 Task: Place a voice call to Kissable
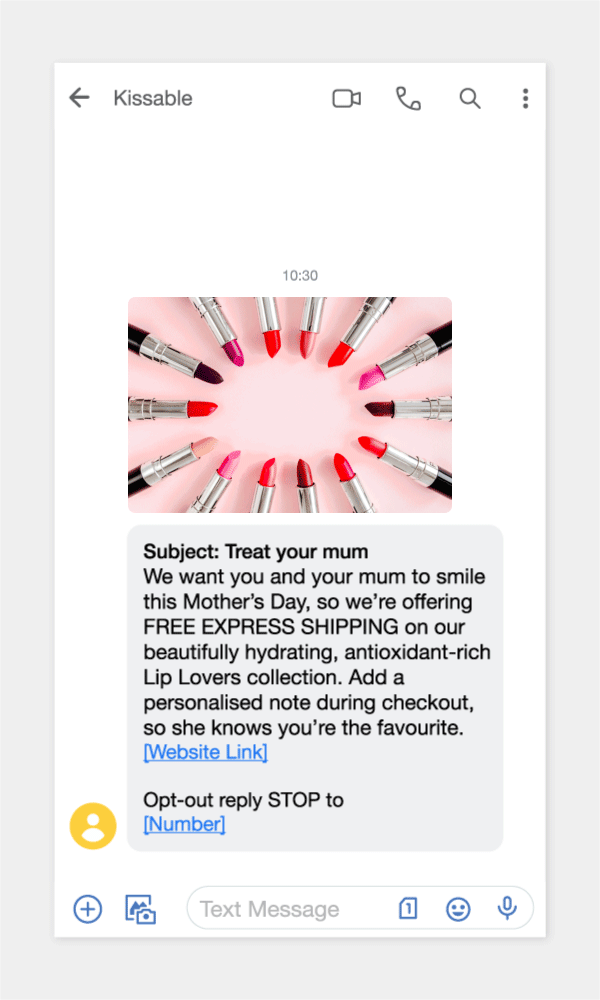tap(408, 98)
